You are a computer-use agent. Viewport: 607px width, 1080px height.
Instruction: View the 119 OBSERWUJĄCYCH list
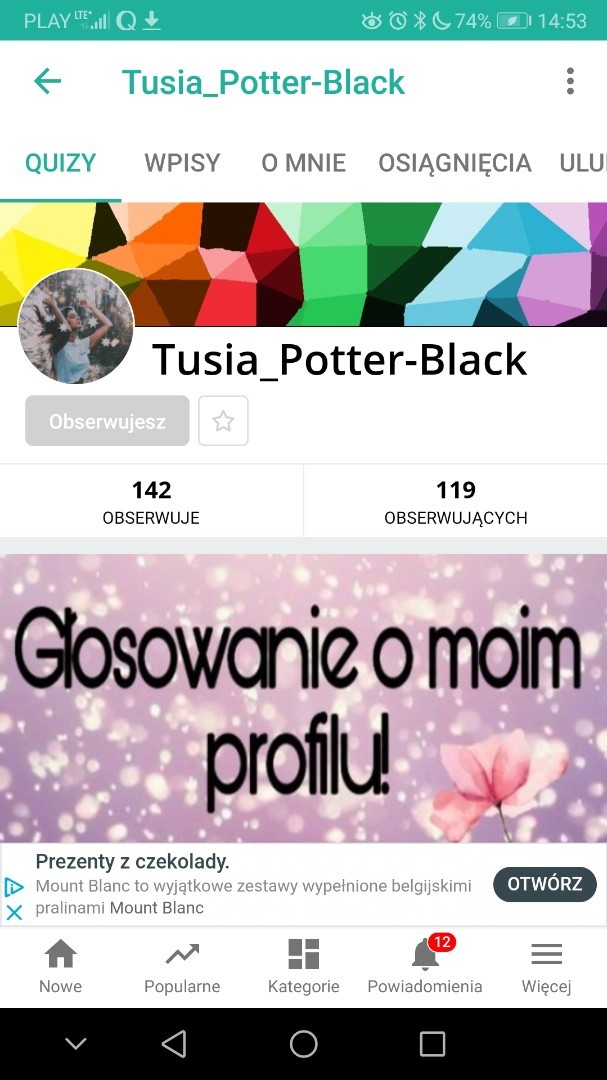[455, 501]
